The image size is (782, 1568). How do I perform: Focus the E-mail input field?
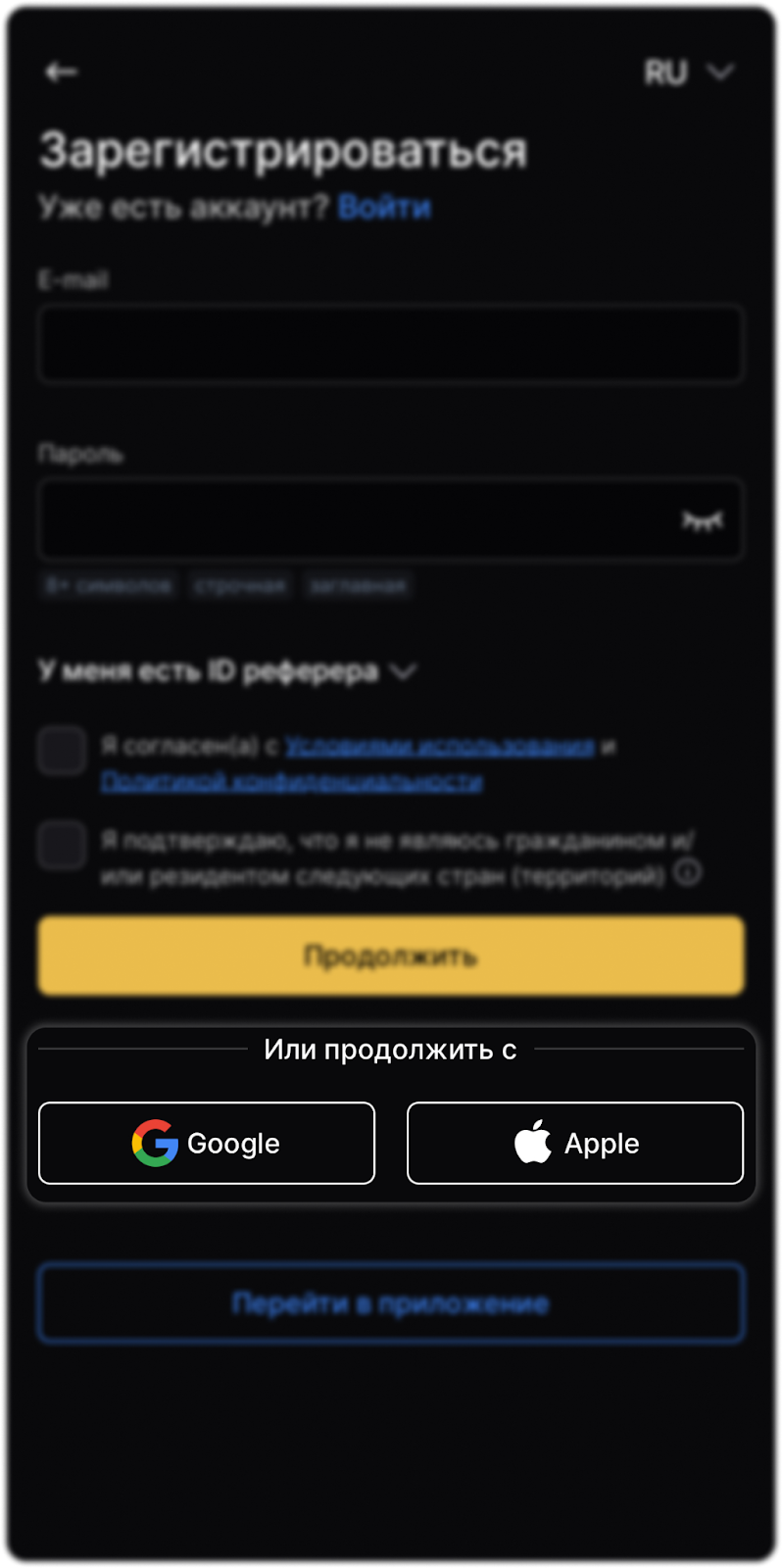[x=390, y=344]
